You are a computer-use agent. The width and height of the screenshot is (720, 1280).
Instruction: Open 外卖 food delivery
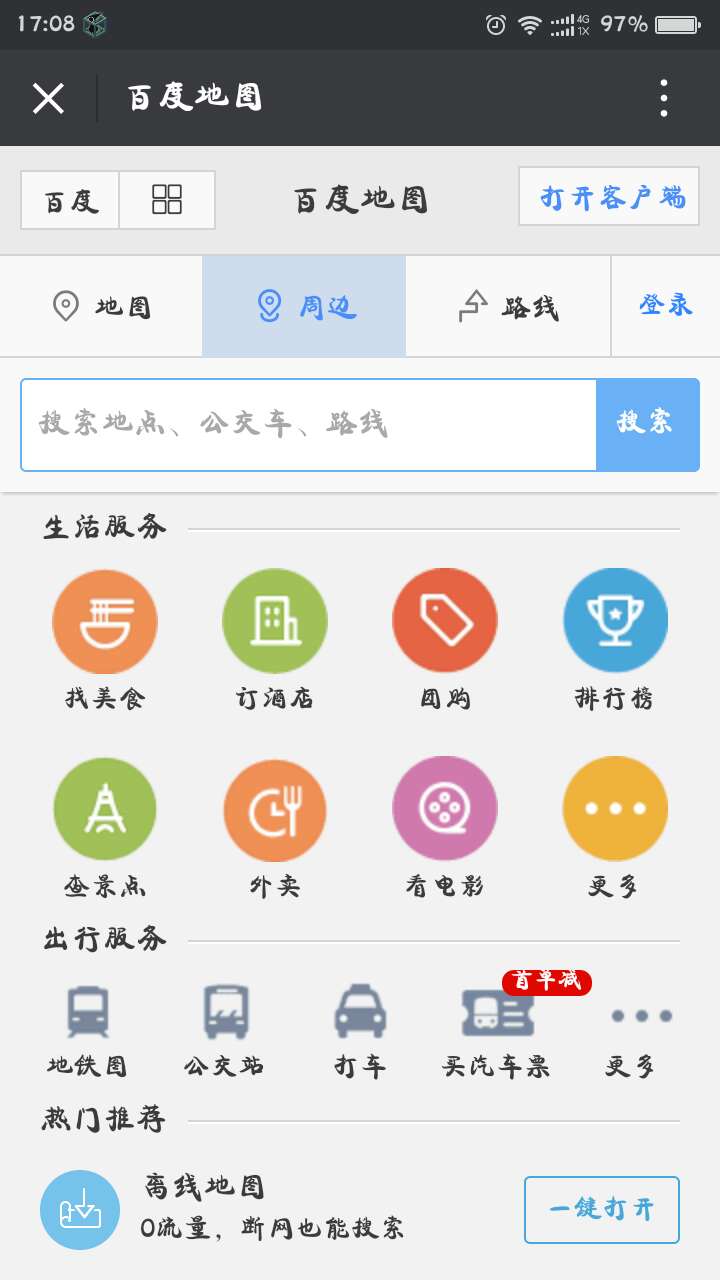coord(275,827)
